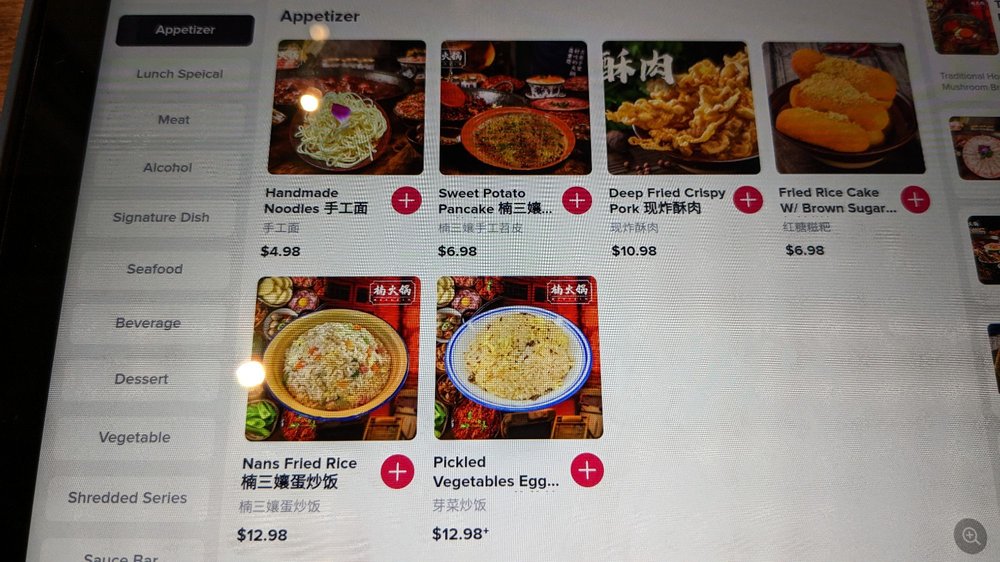Add Nans Fried Rice to the order
This screenshot has width=1000, height=562.
tap(397, 471)
